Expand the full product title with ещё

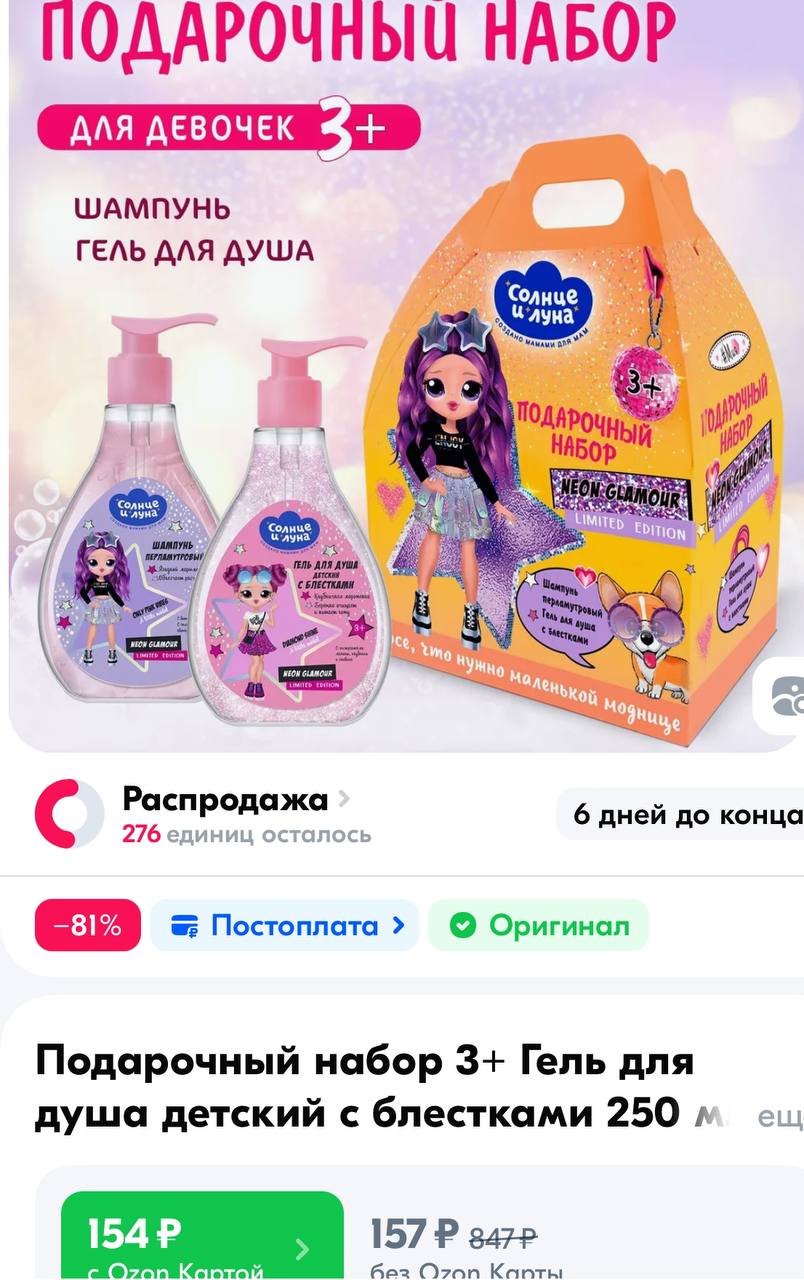[x=780, y=1117]
